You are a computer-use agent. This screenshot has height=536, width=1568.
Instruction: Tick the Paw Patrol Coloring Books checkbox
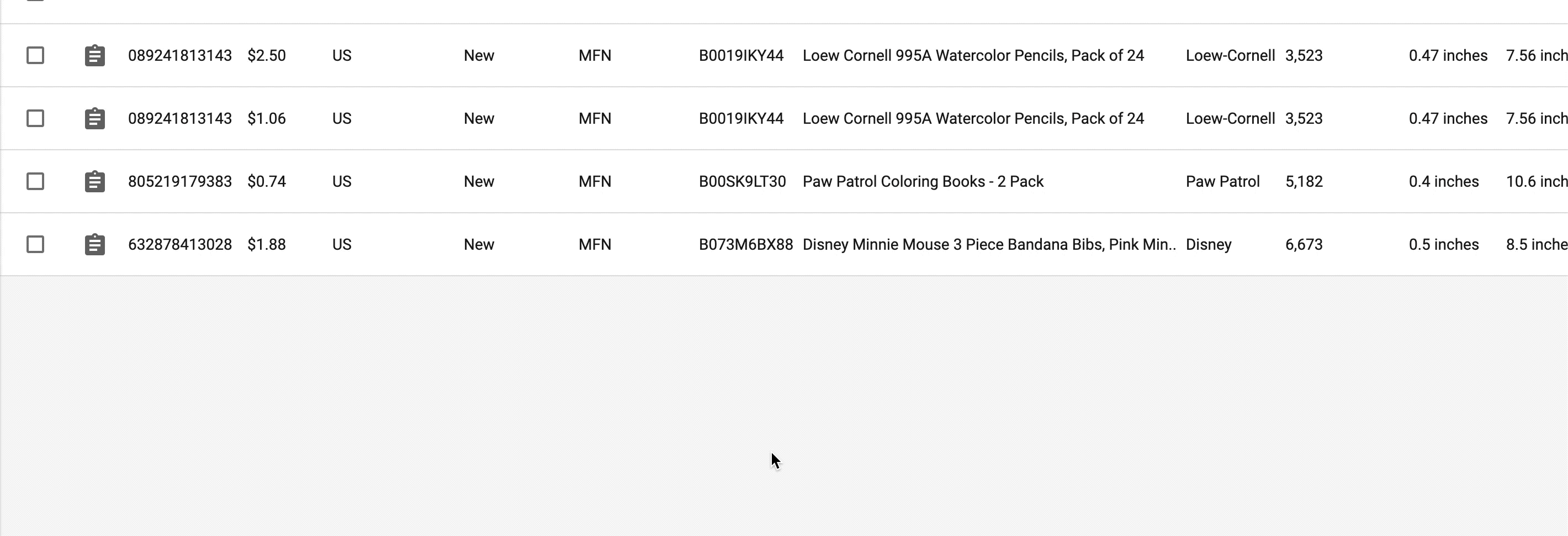tap(35, 181)
